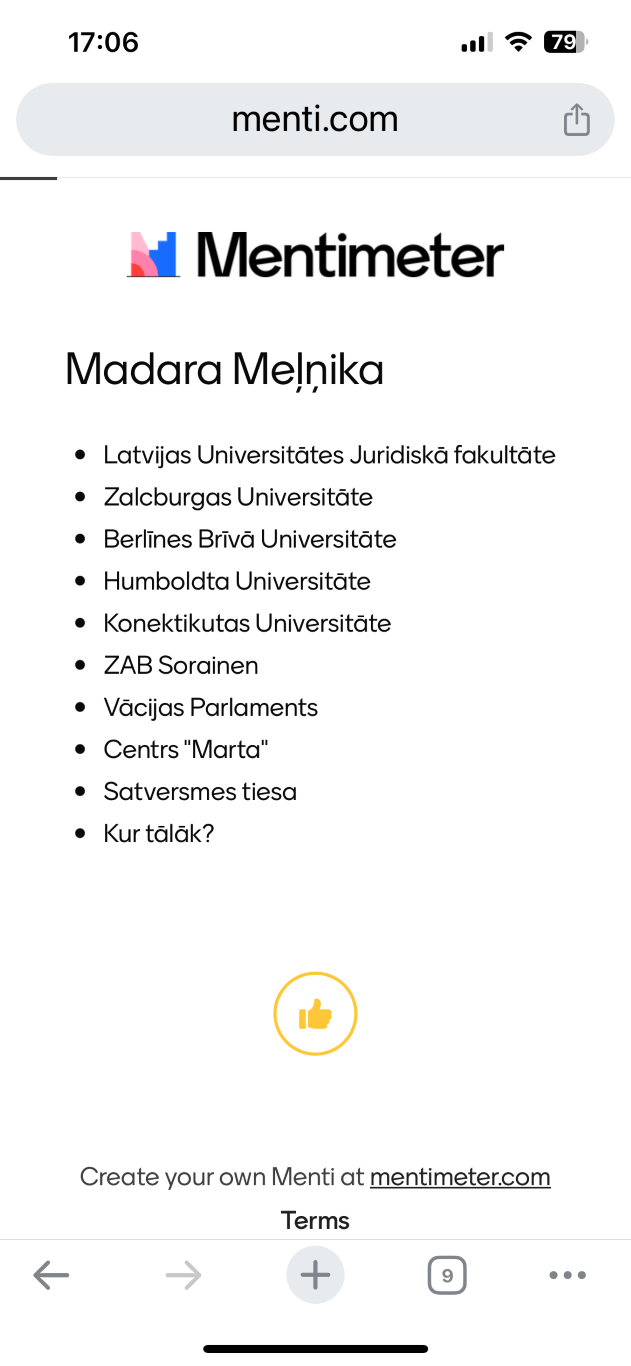
Task: Open the mentimeter.com link
Action: 460,1177
